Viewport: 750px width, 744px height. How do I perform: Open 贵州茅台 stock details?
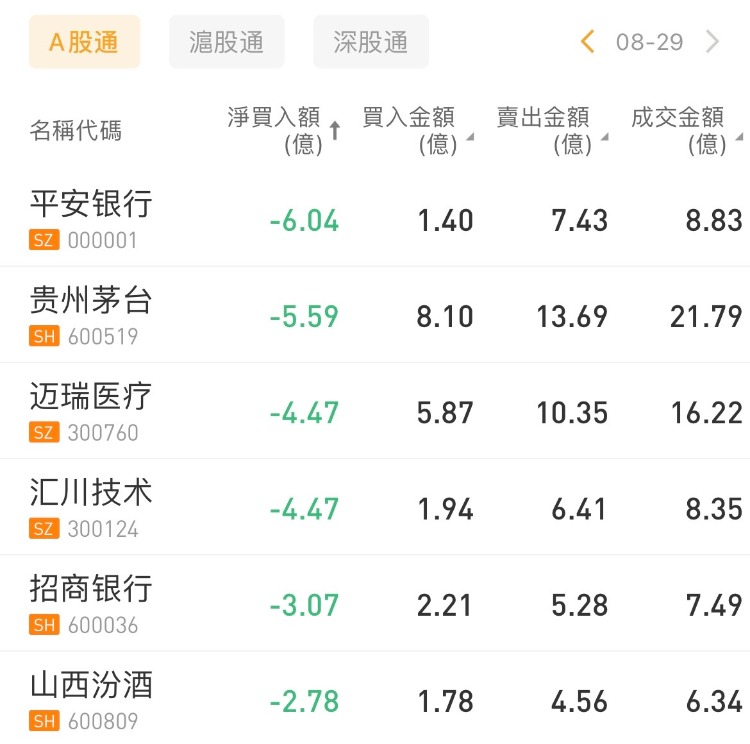coord(91,314)
